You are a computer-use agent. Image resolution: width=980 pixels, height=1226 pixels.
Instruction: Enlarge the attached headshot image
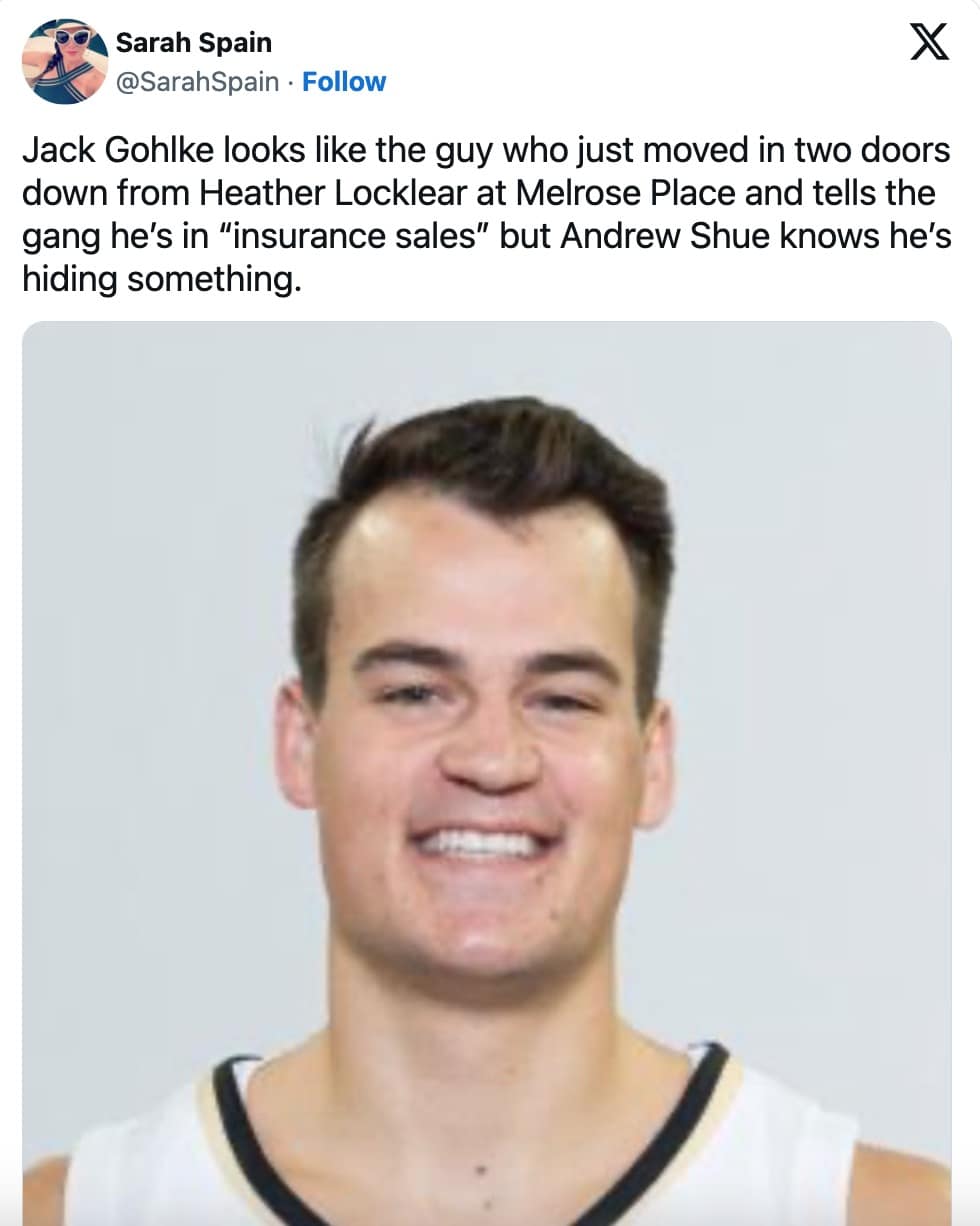pyautogui.click(x=490, y=770)
